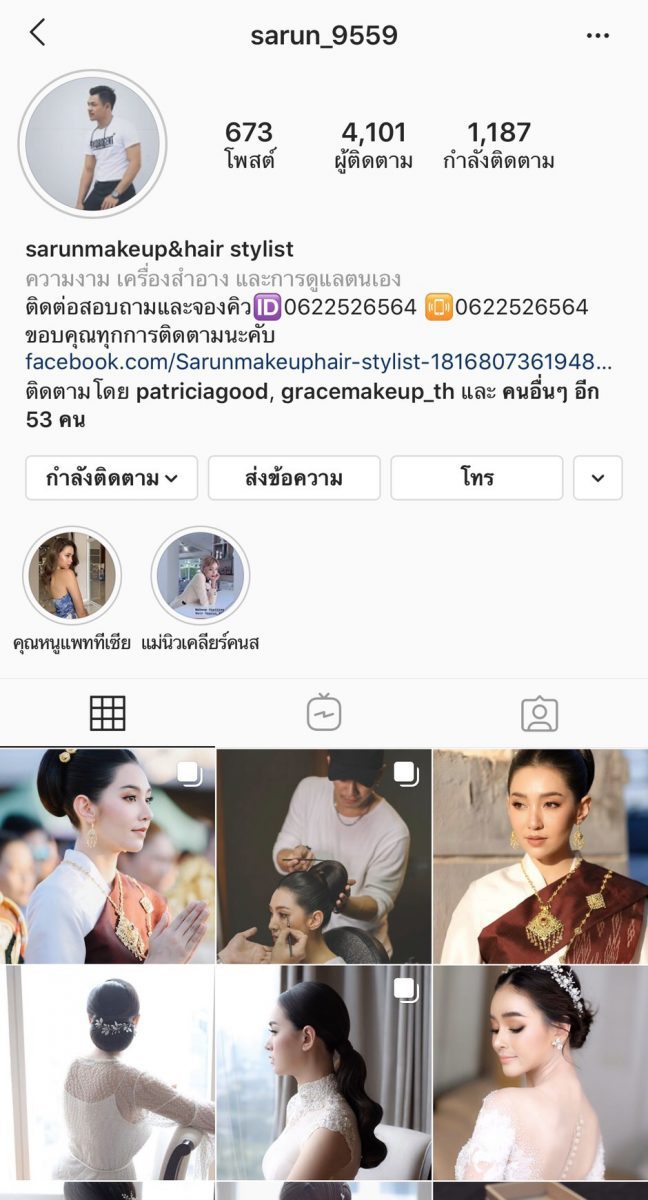
Task: Open the คุณหนูแพททีเซีย story highlight
Action: coord(72,576)
